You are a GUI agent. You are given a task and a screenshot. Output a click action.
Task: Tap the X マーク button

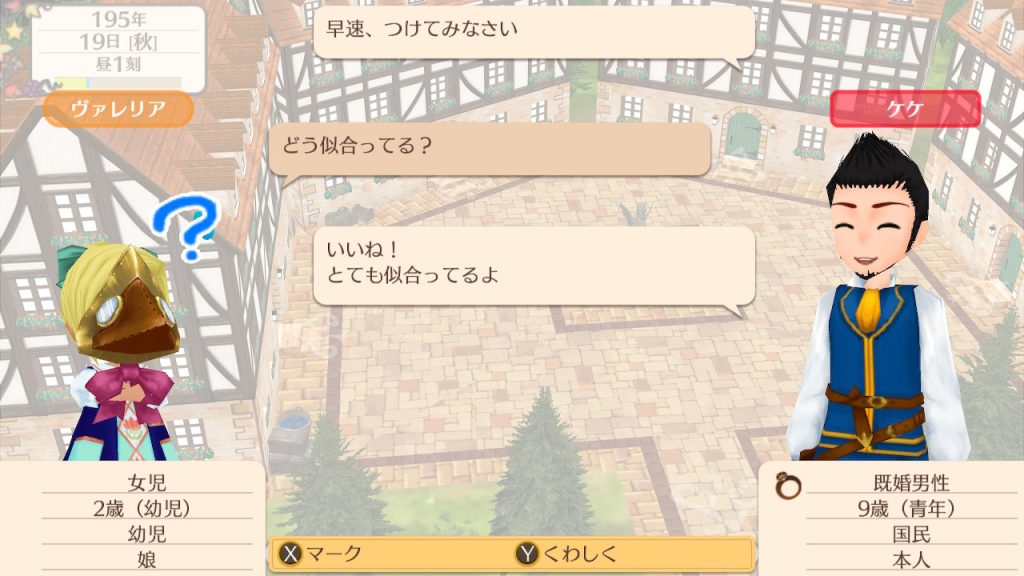point(323,554)
